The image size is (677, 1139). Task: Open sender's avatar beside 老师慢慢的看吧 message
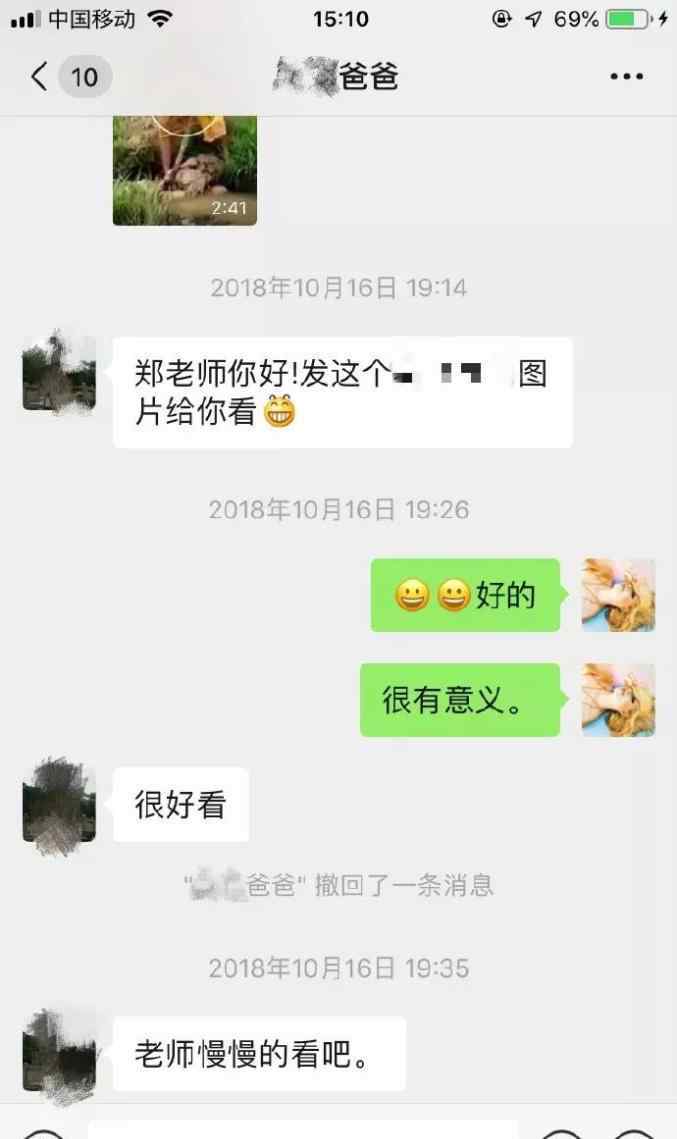(x=59, y=1053)
